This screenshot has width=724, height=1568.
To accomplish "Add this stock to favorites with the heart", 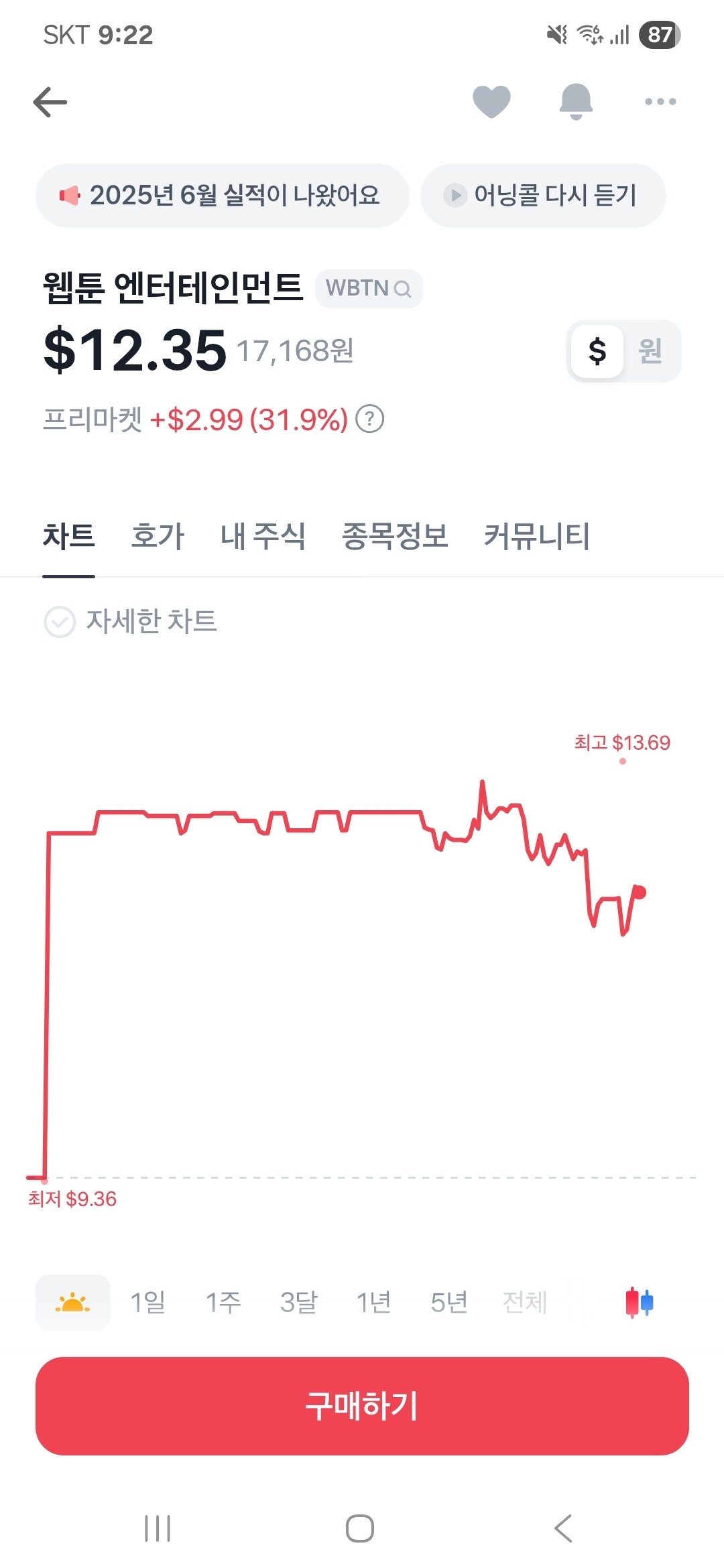I will [x=491, y=102].
